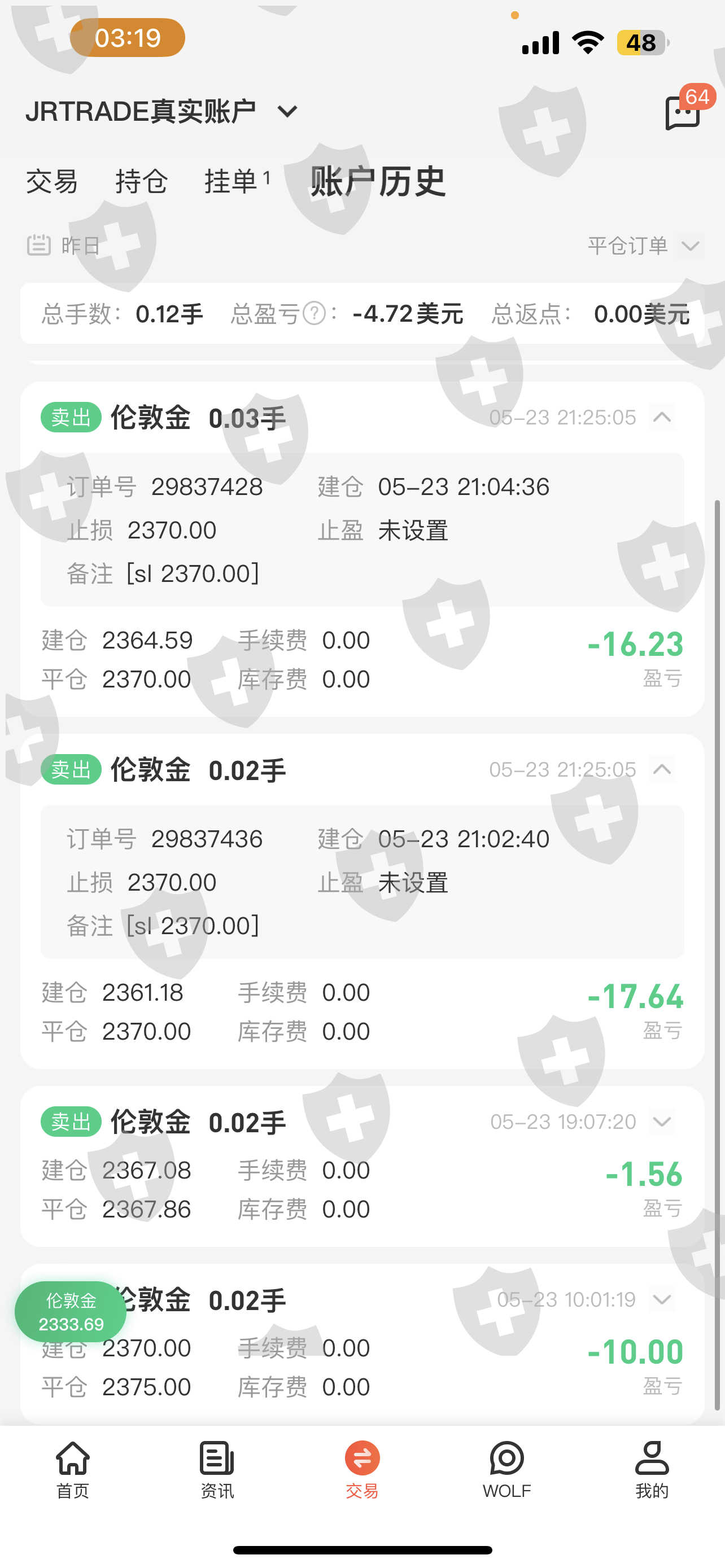
Task: Switch to the 交易 top tab
Action: point(52,181)
